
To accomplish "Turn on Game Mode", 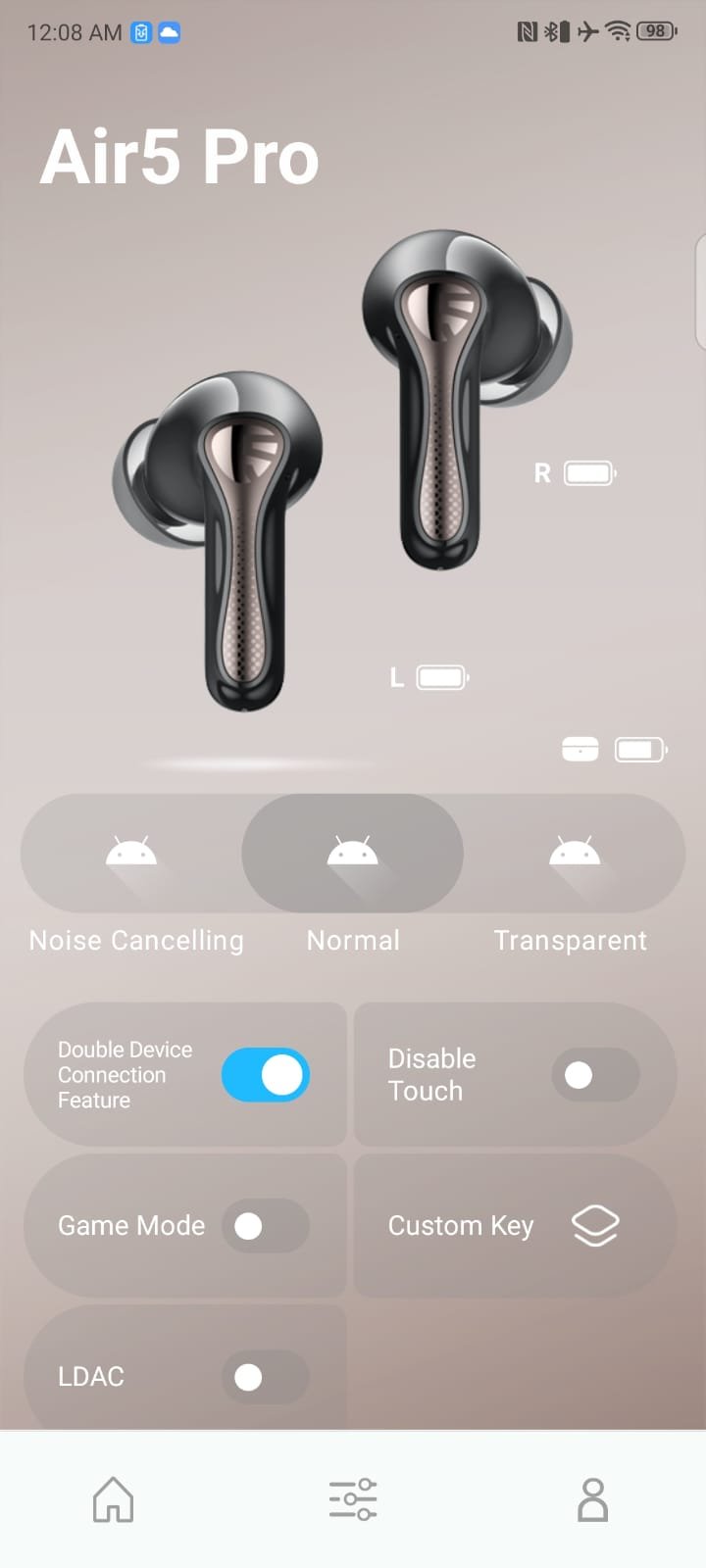I will [x=266, y=1226].
